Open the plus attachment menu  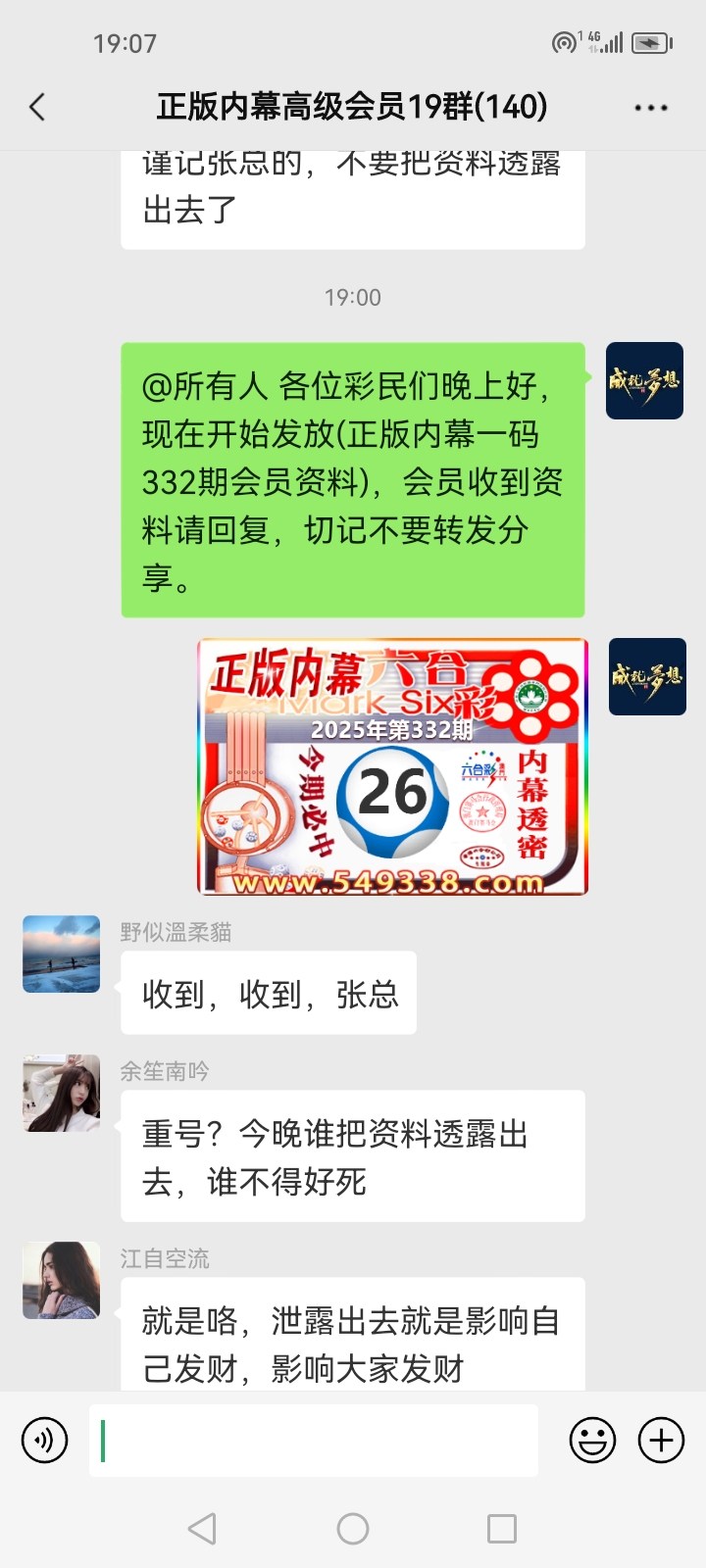[x=662, y=1441]
